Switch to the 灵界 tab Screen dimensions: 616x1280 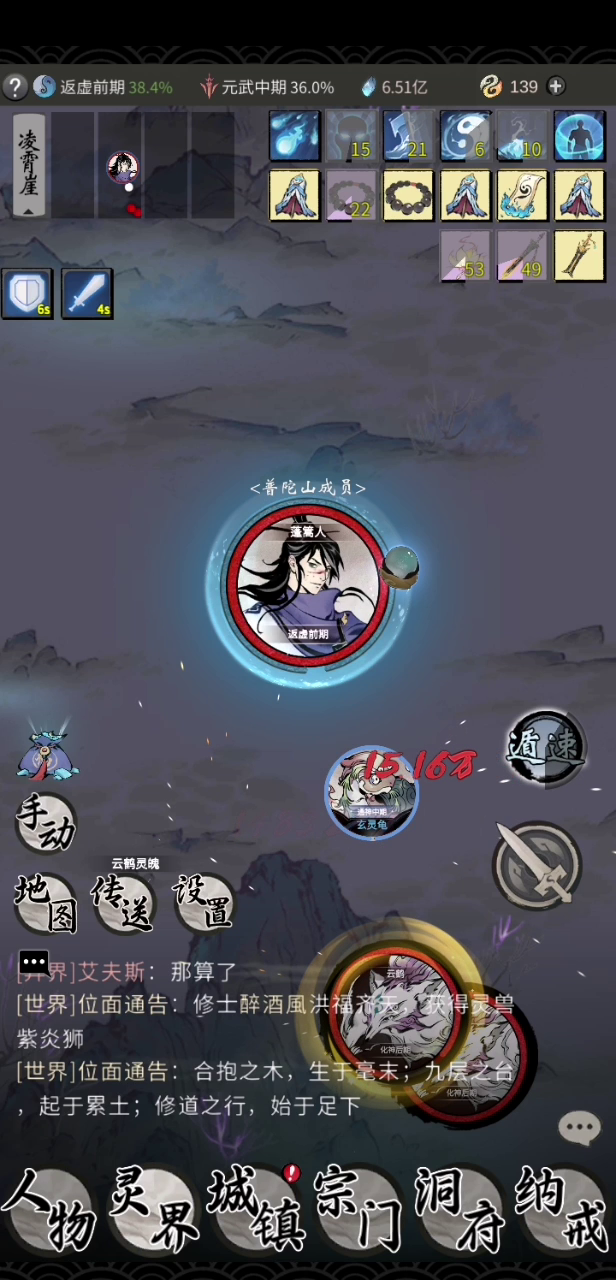coord(153,1208)
